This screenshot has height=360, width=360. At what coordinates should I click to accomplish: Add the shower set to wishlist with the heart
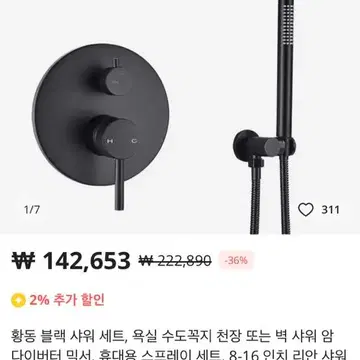tap(305, 210)
